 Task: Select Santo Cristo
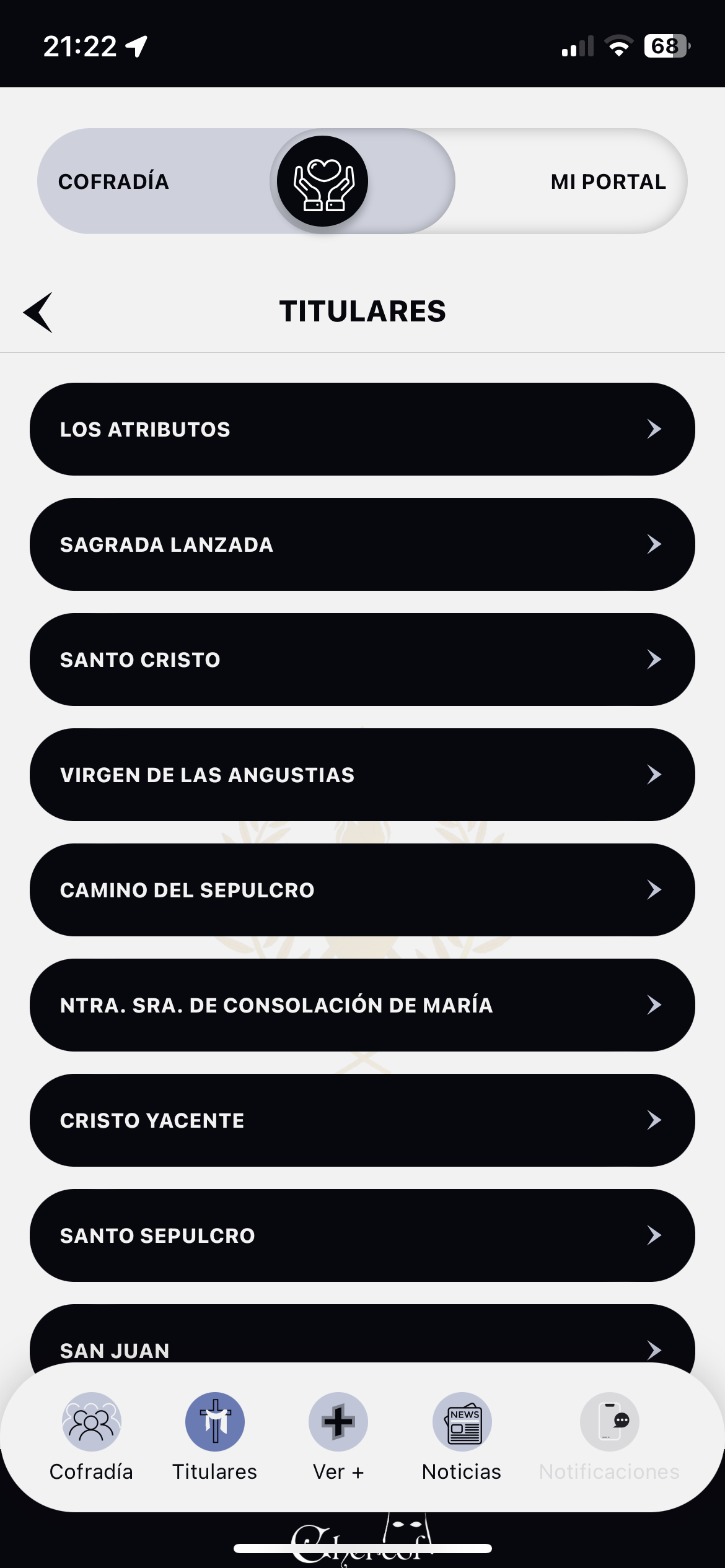pyautogui.click(x=362, y=660)
